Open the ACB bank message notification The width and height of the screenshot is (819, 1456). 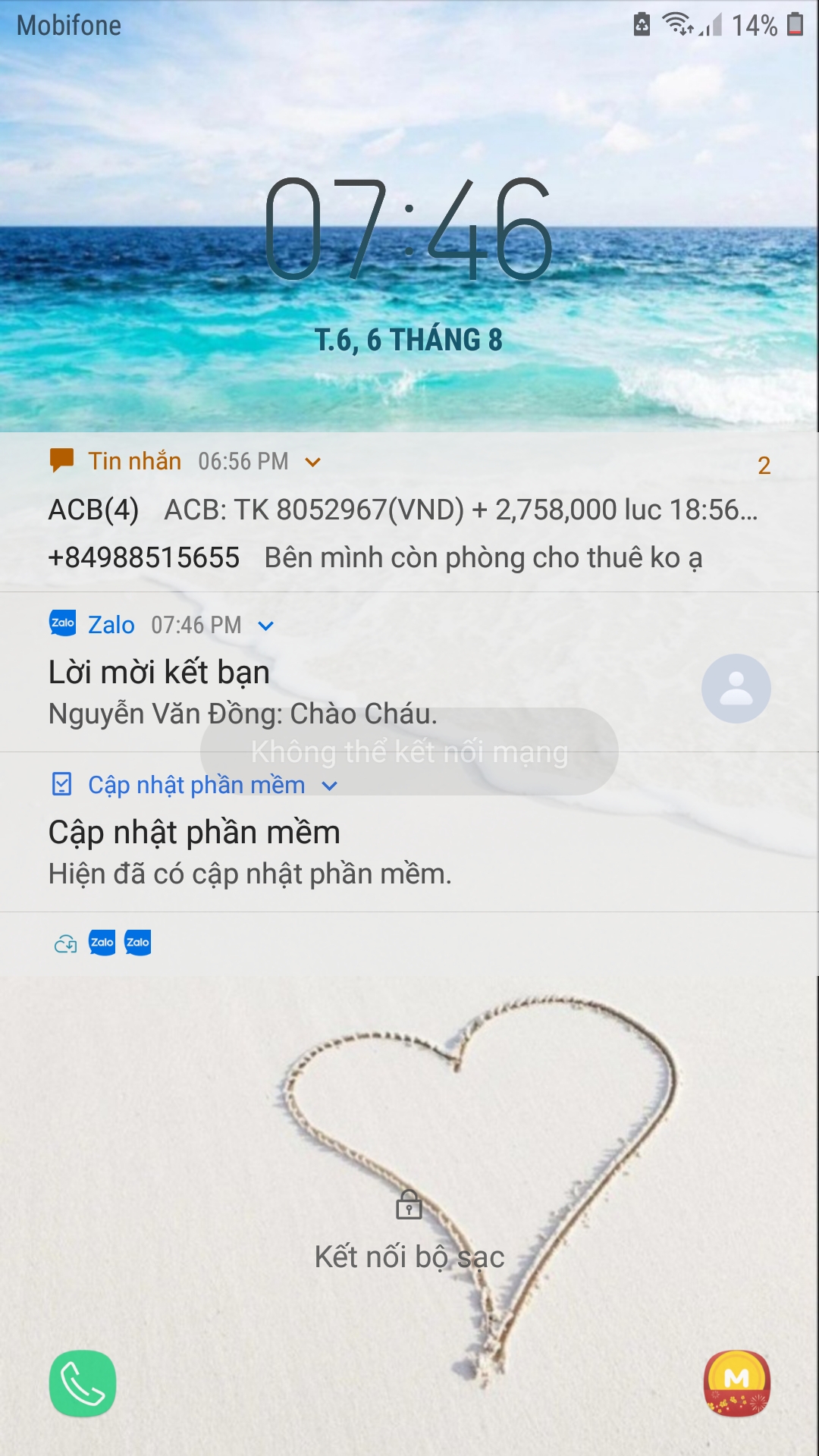(402, 510)
